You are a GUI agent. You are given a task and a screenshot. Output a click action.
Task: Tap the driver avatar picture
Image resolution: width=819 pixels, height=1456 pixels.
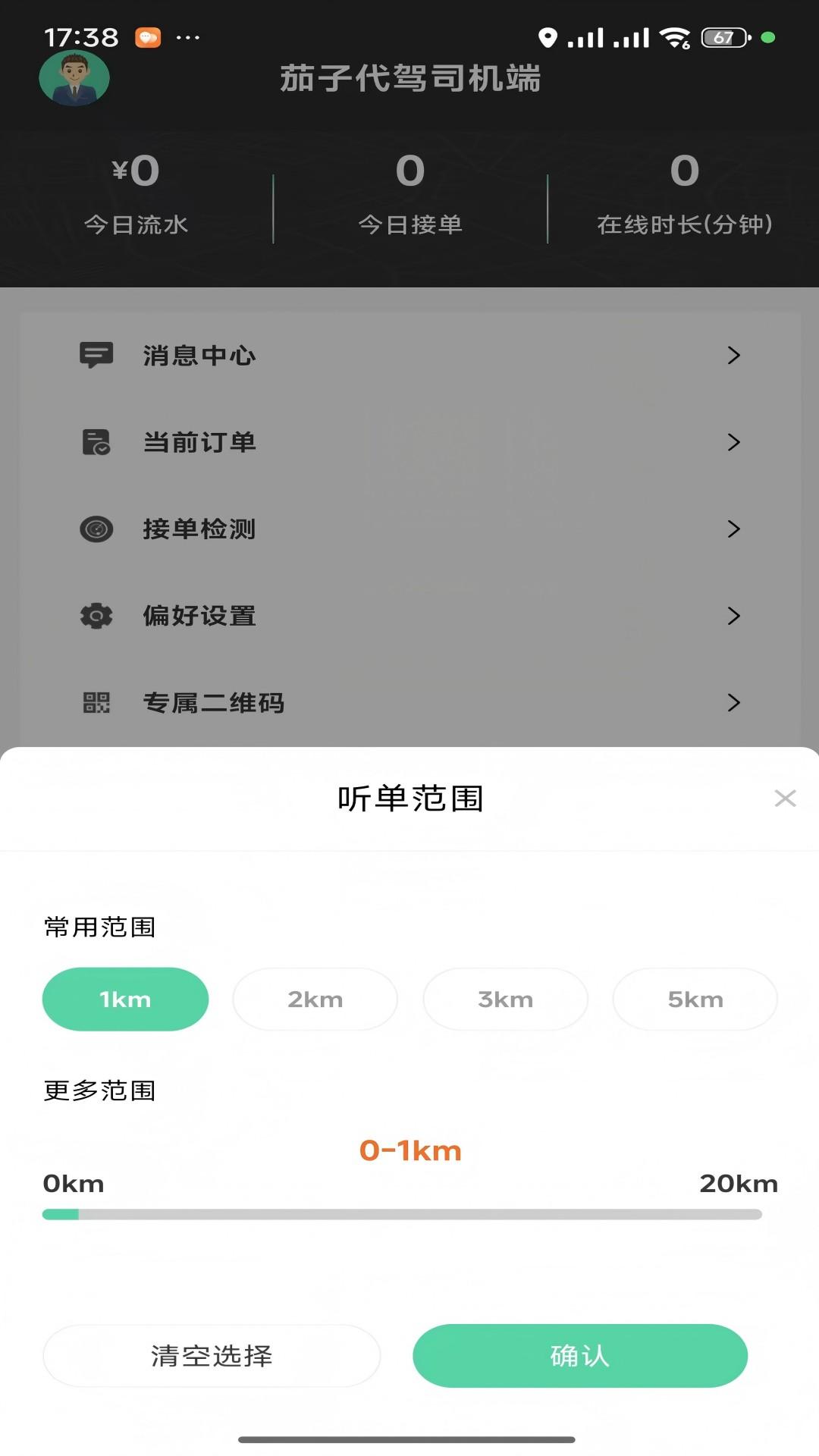(x=74, y=78)
